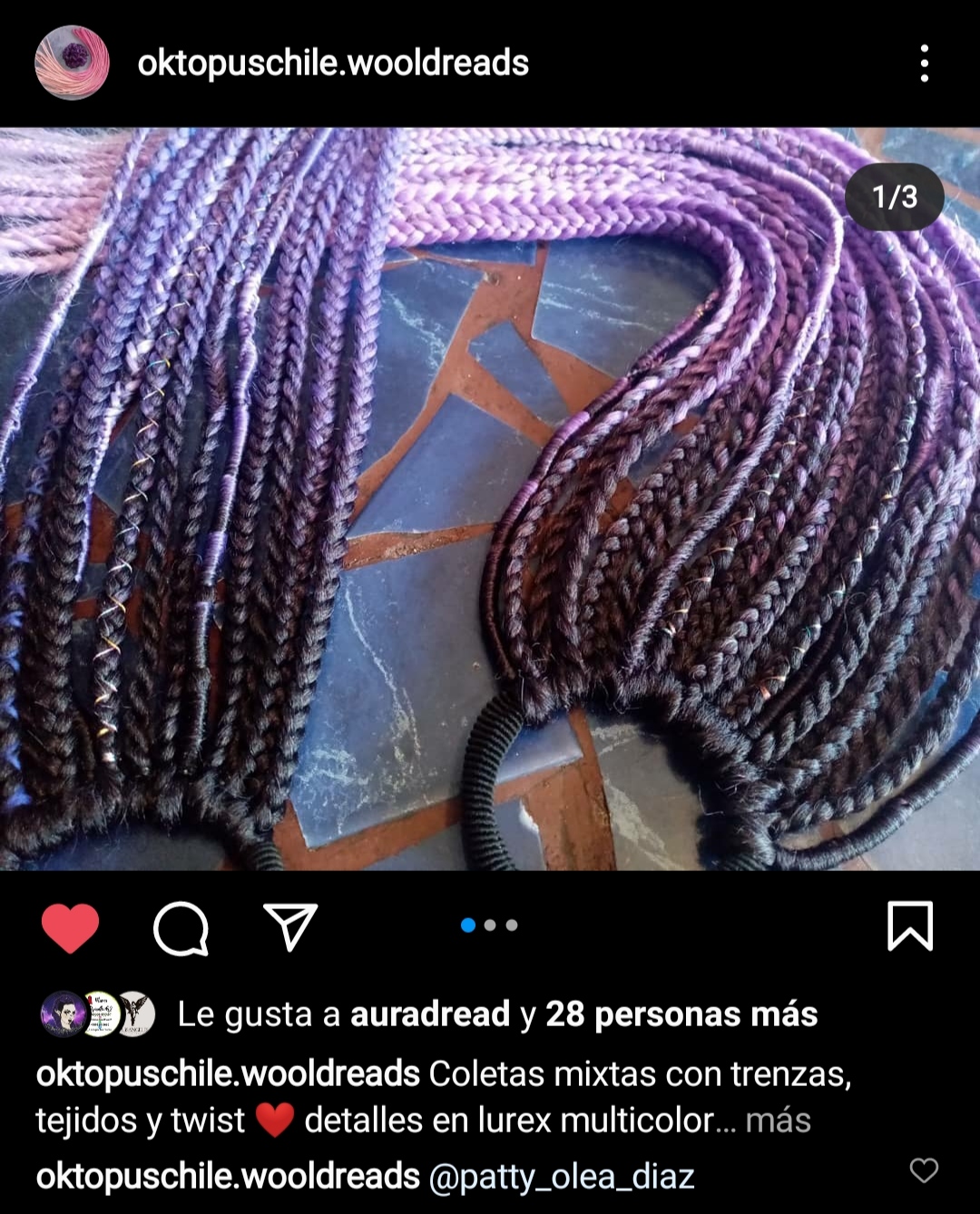Open auradread's profile from likes
This screenshot has height=1214, width=980.
point(430,1014)
